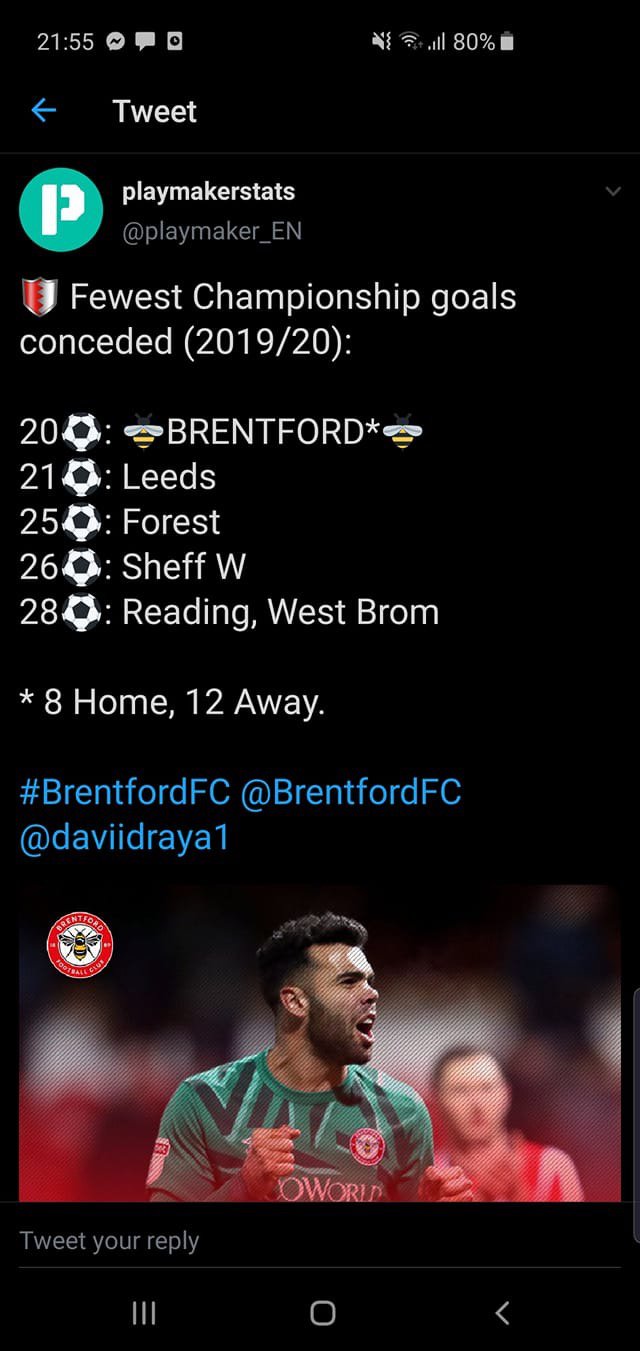This screenshot has width=640, height=1351.
Task: View the tweet's attached photo
Action: (320, 1042)
